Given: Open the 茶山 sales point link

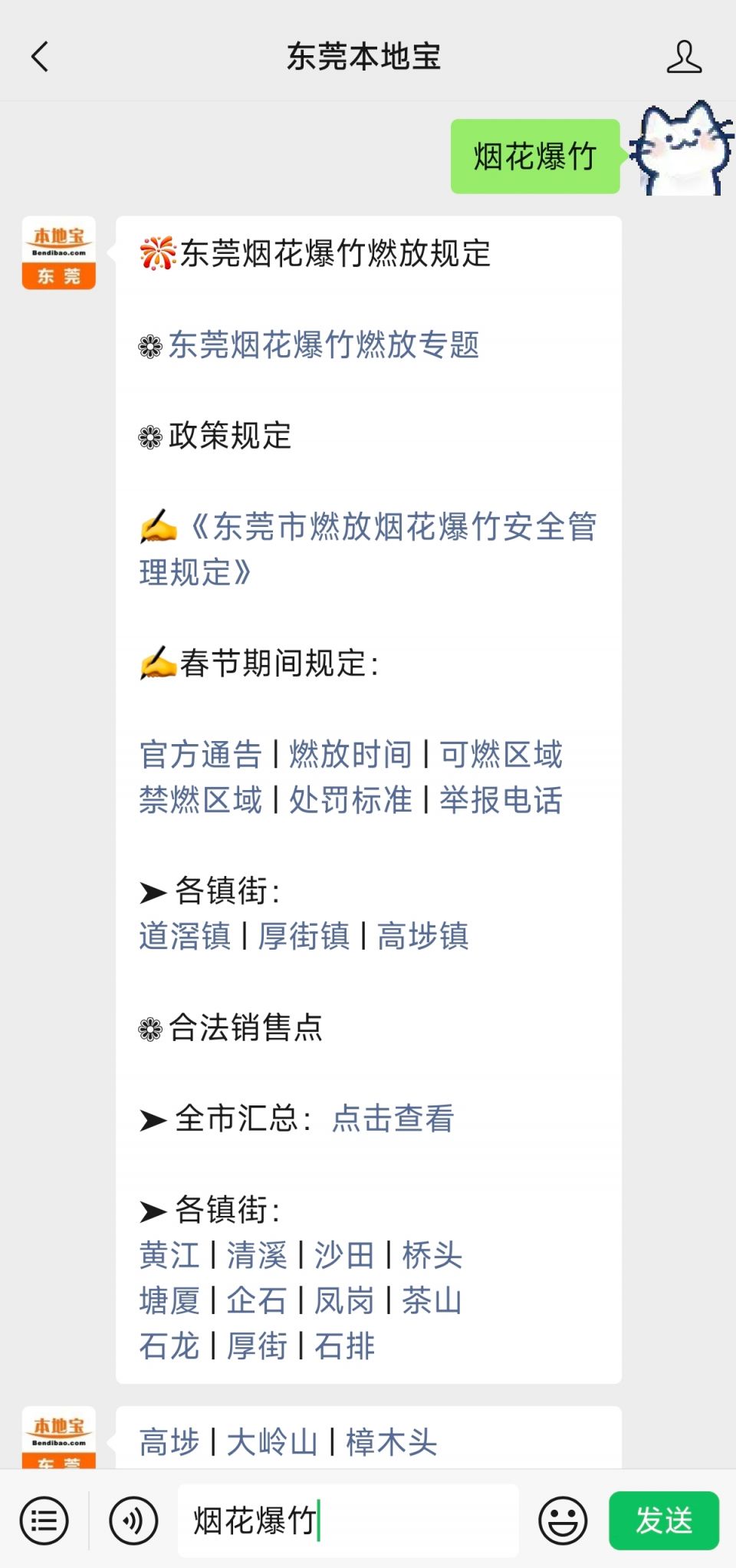Looking at the screenshot, I should (432, 1301).
